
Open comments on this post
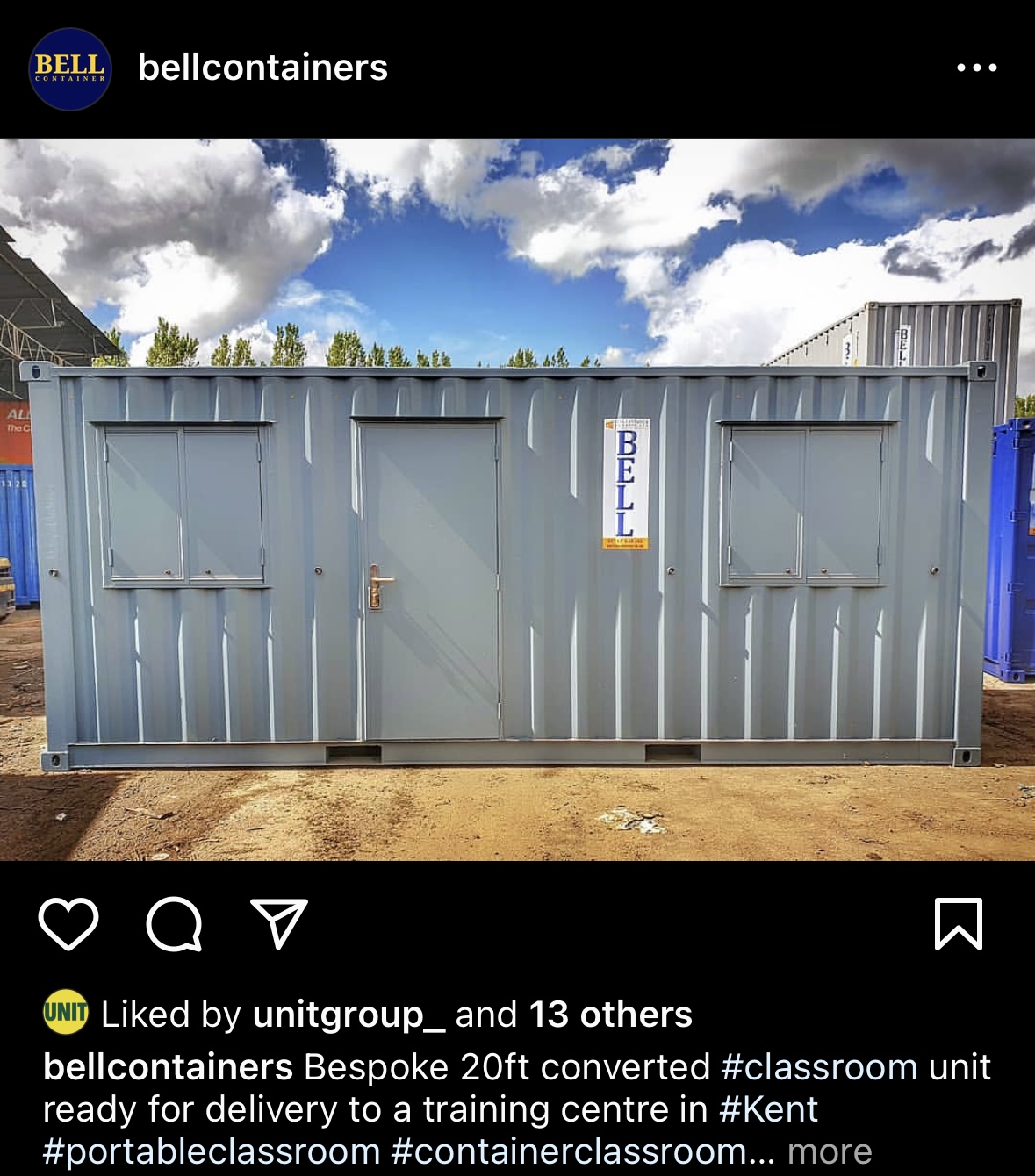pyautogui.click(x=174, y=924)
